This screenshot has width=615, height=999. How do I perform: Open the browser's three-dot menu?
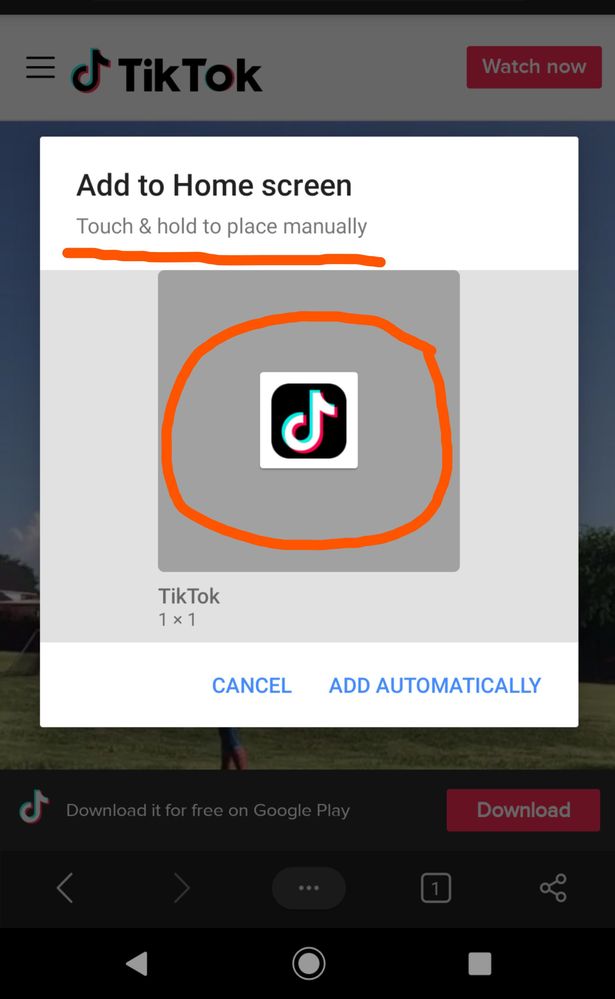pos(308,888)
